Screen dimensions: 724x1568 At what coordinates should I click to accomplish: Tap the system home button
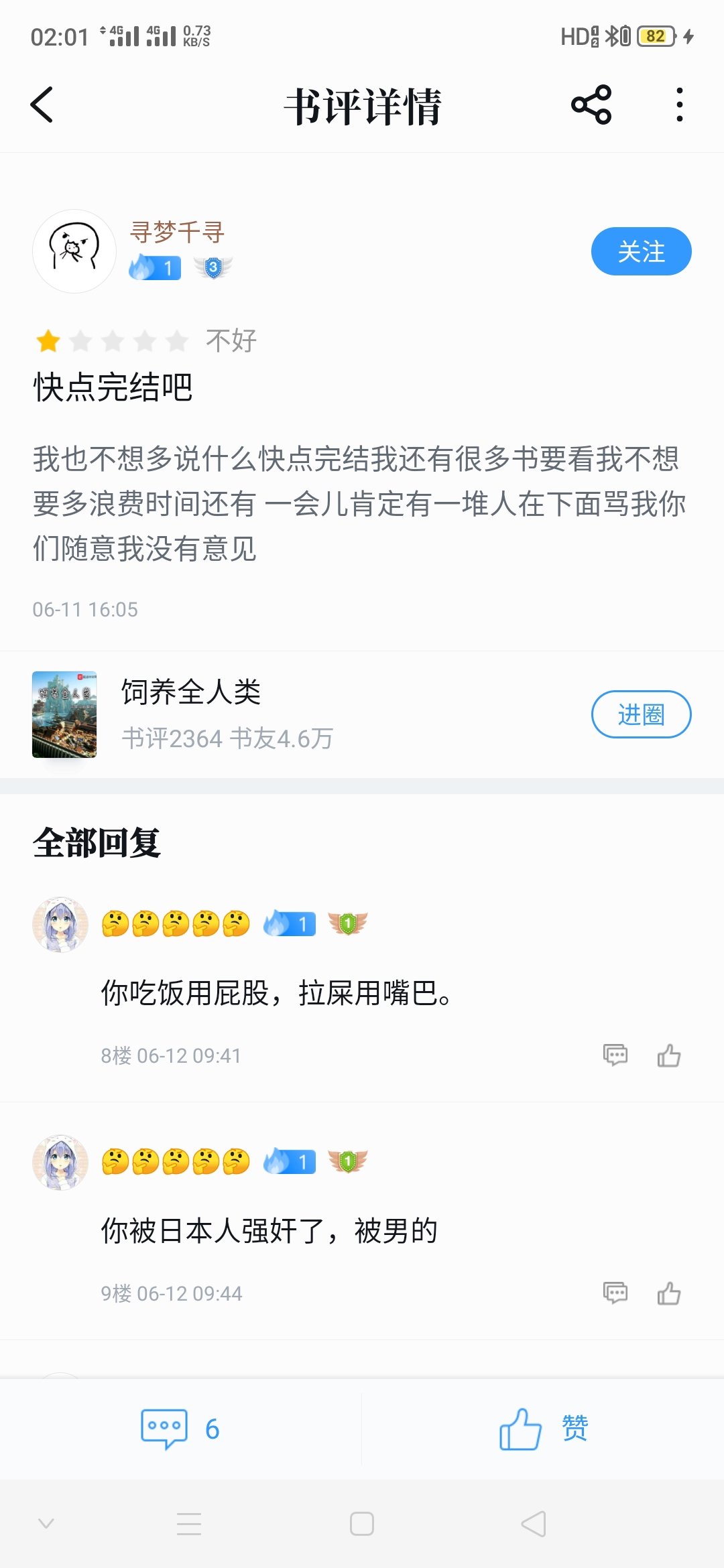(x=362, y=1524)
